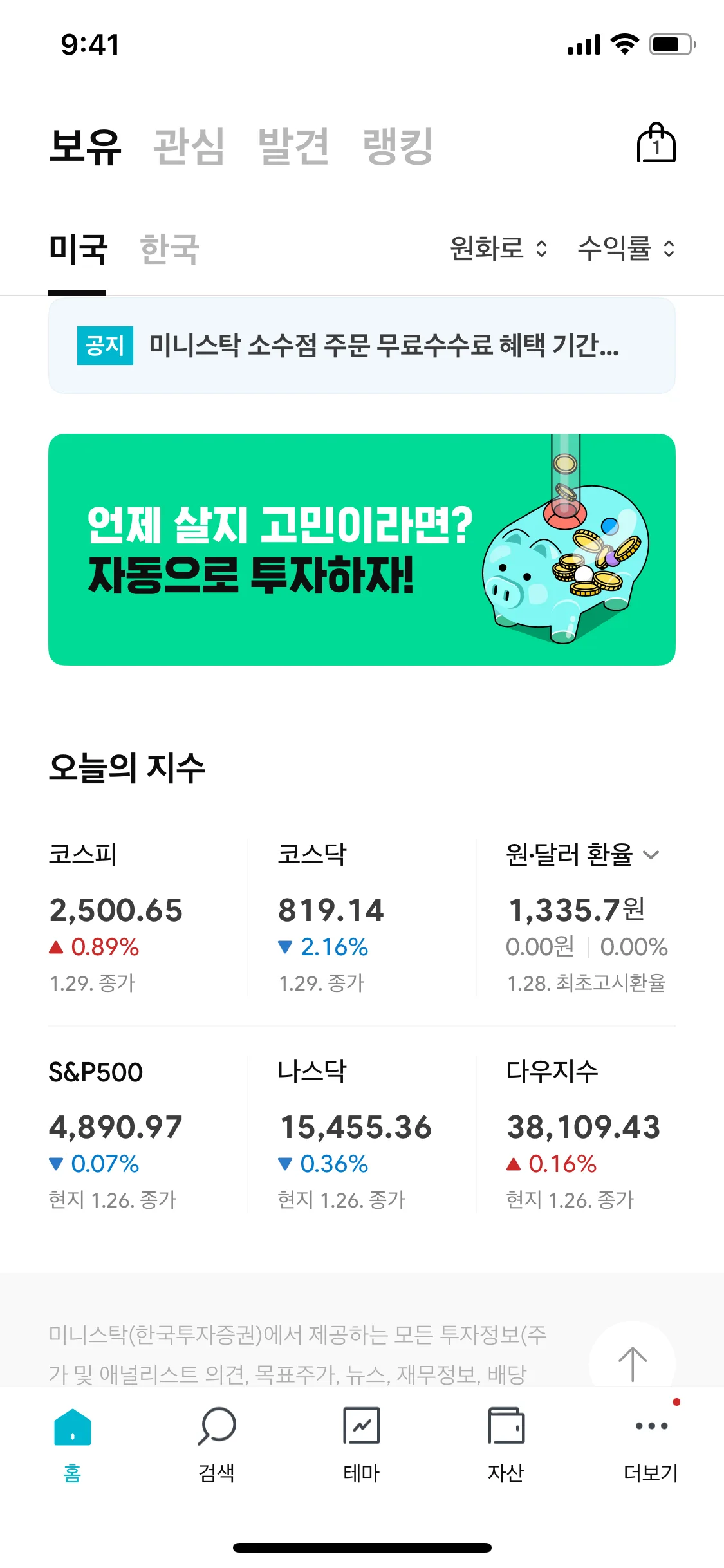This screenshot has width=724, height=1568.
Task: Switch to the 발견 tab
Action: point(293,146)
